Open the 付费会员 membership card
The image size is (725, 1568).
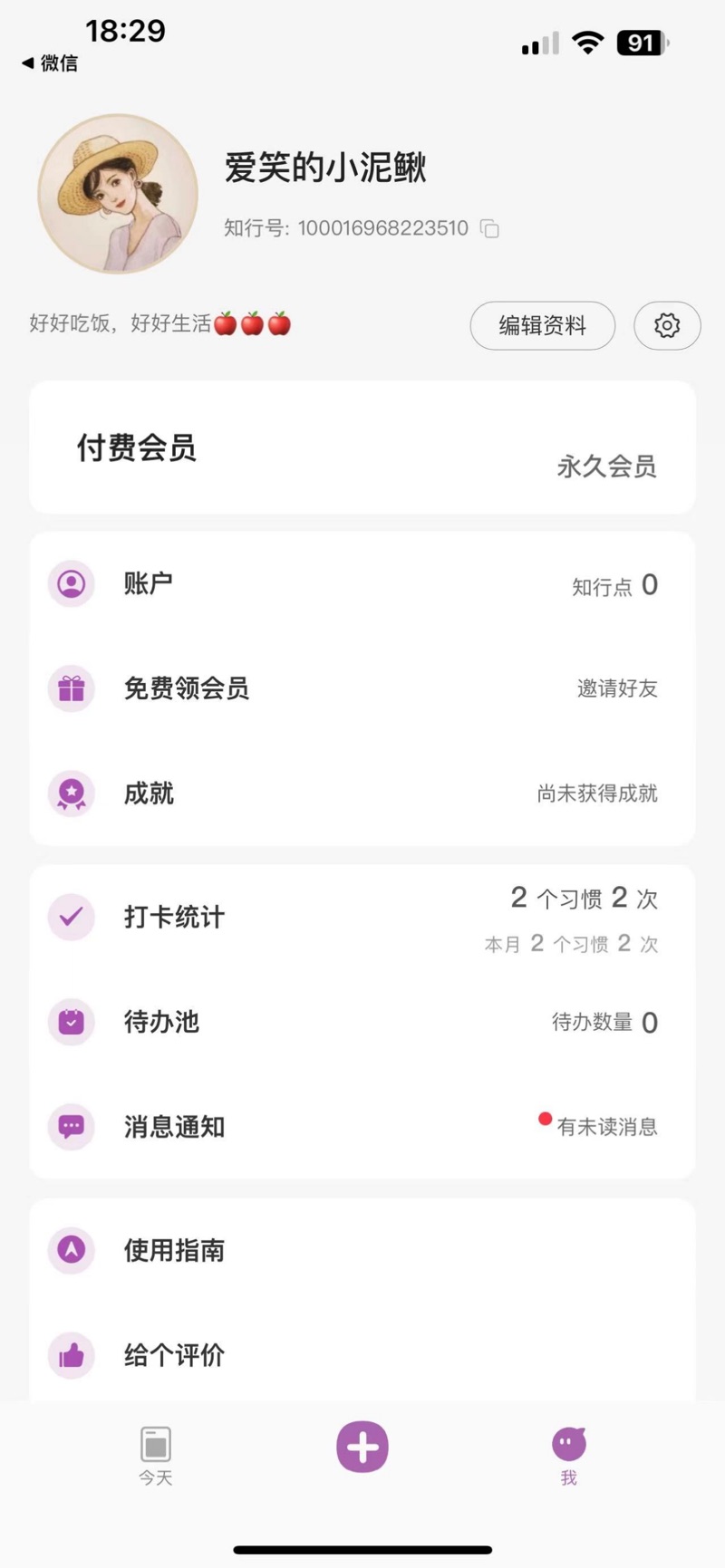click(x=362, y=447)
